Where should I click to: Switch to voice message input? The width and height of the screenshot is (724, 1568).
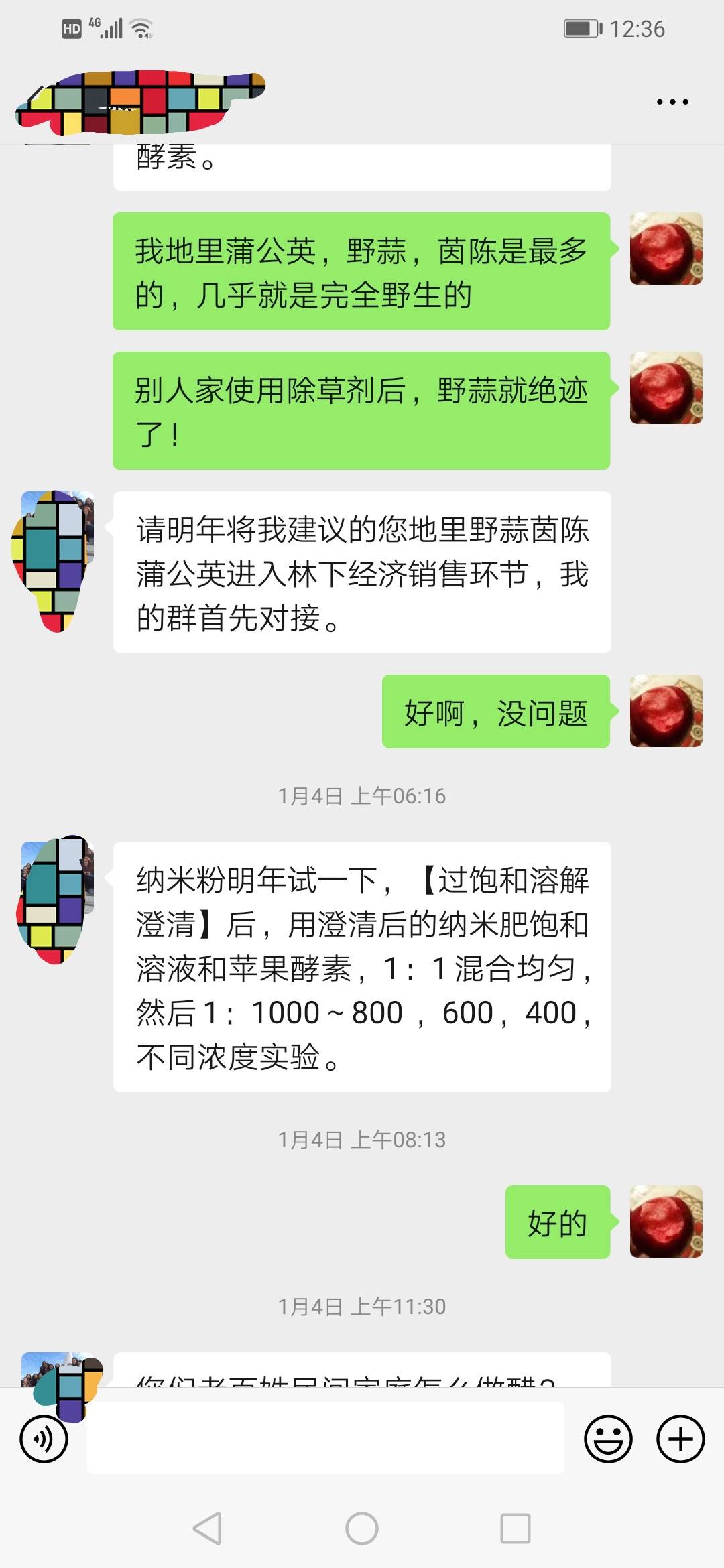[x=44, y=1439]
